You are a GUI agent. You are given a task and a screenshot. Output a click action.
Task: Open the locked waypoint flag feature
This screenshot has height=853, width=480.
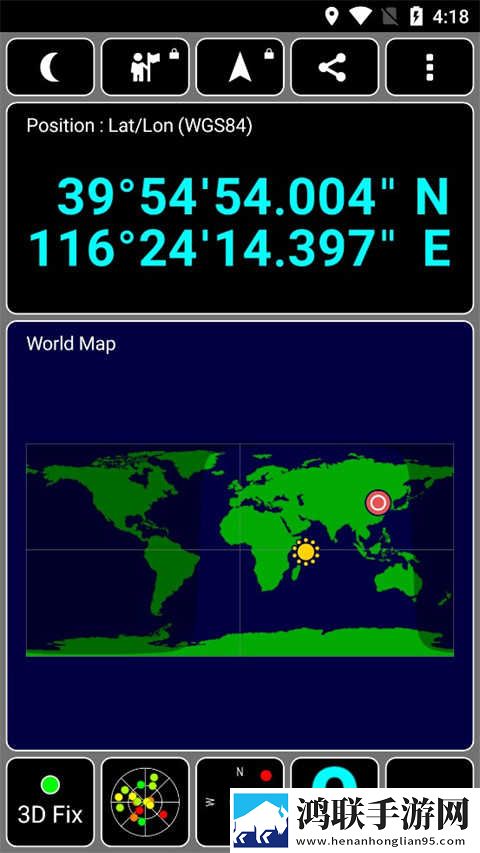pos(145,67)
